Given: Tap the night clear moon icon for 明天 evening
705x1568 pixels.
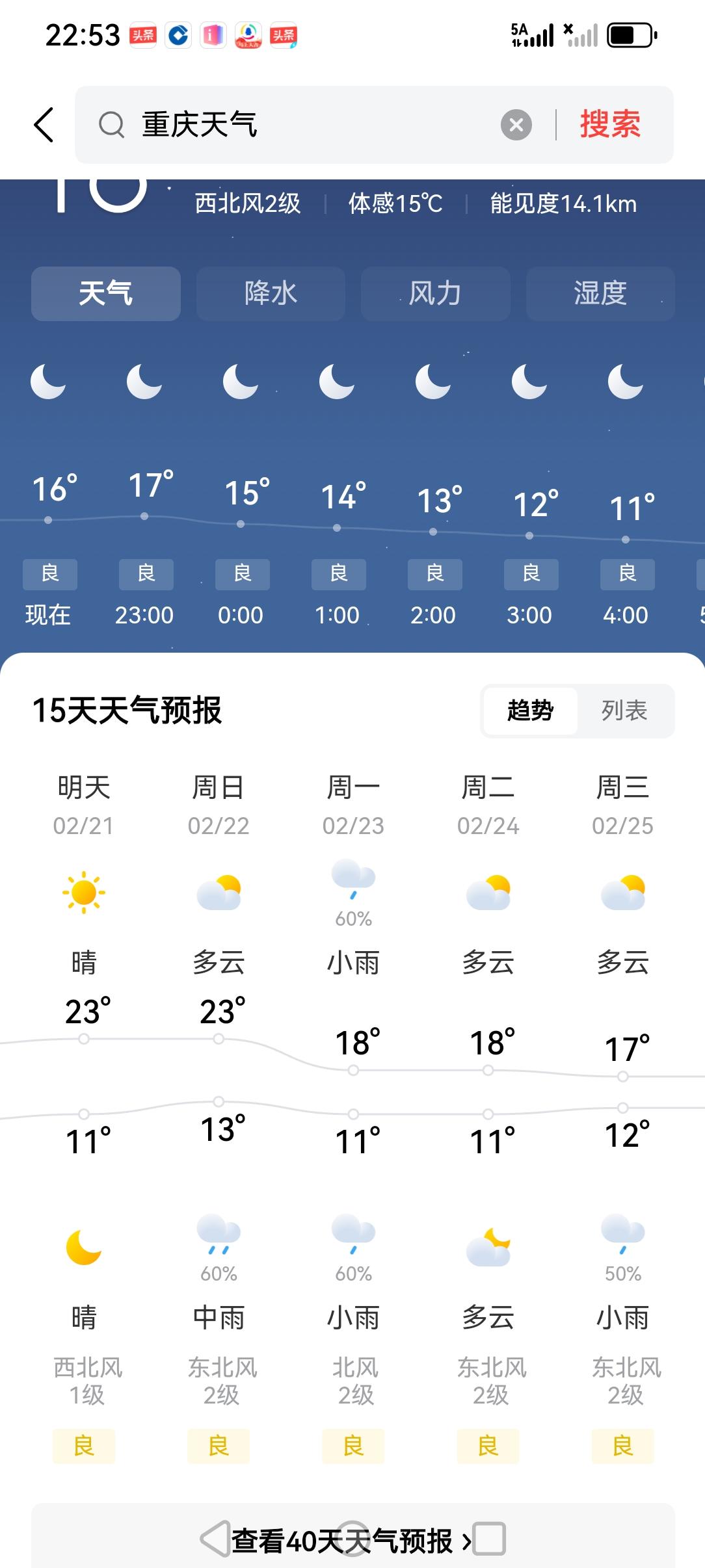Looking at the screenshot, I should [83, 1242].
